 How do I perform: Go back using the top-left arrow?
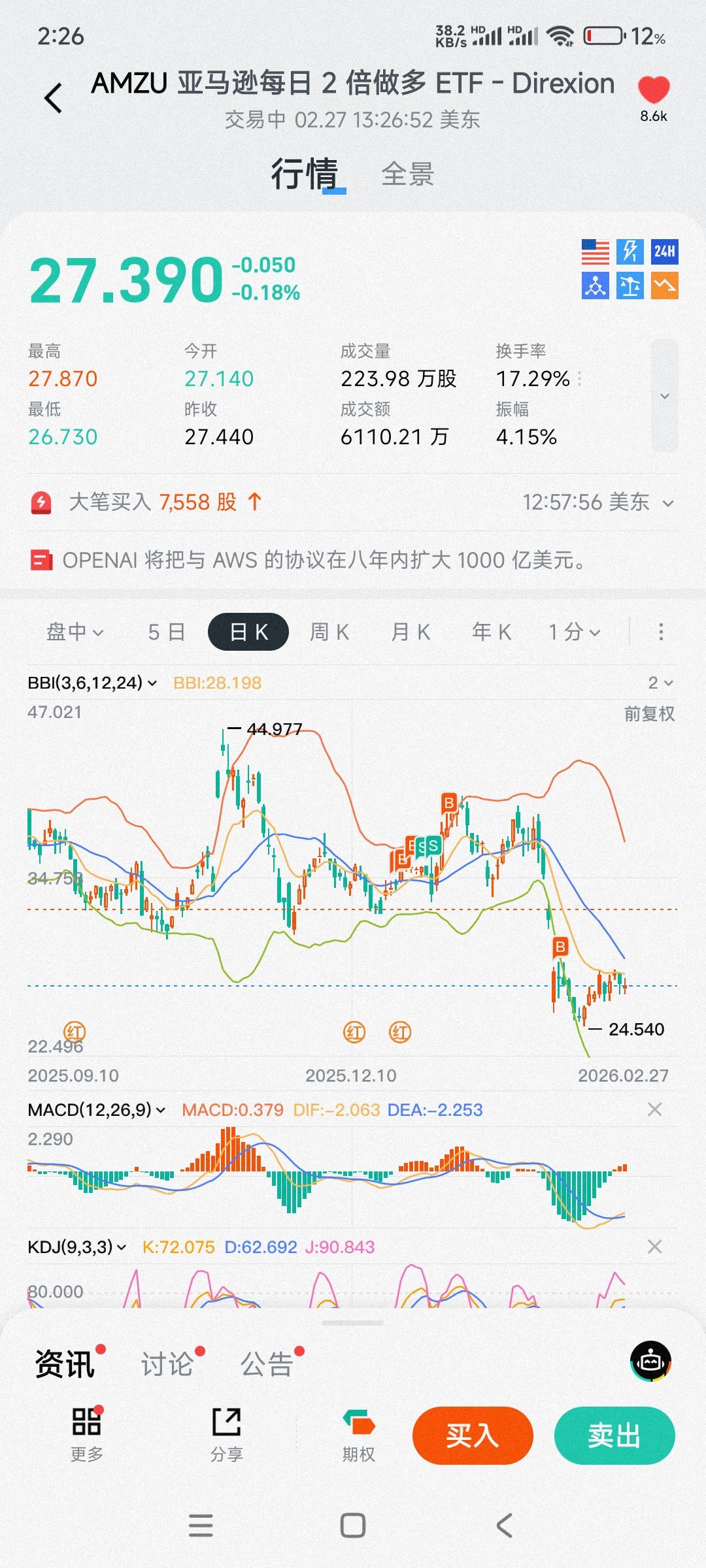click(x=54, y=99)
